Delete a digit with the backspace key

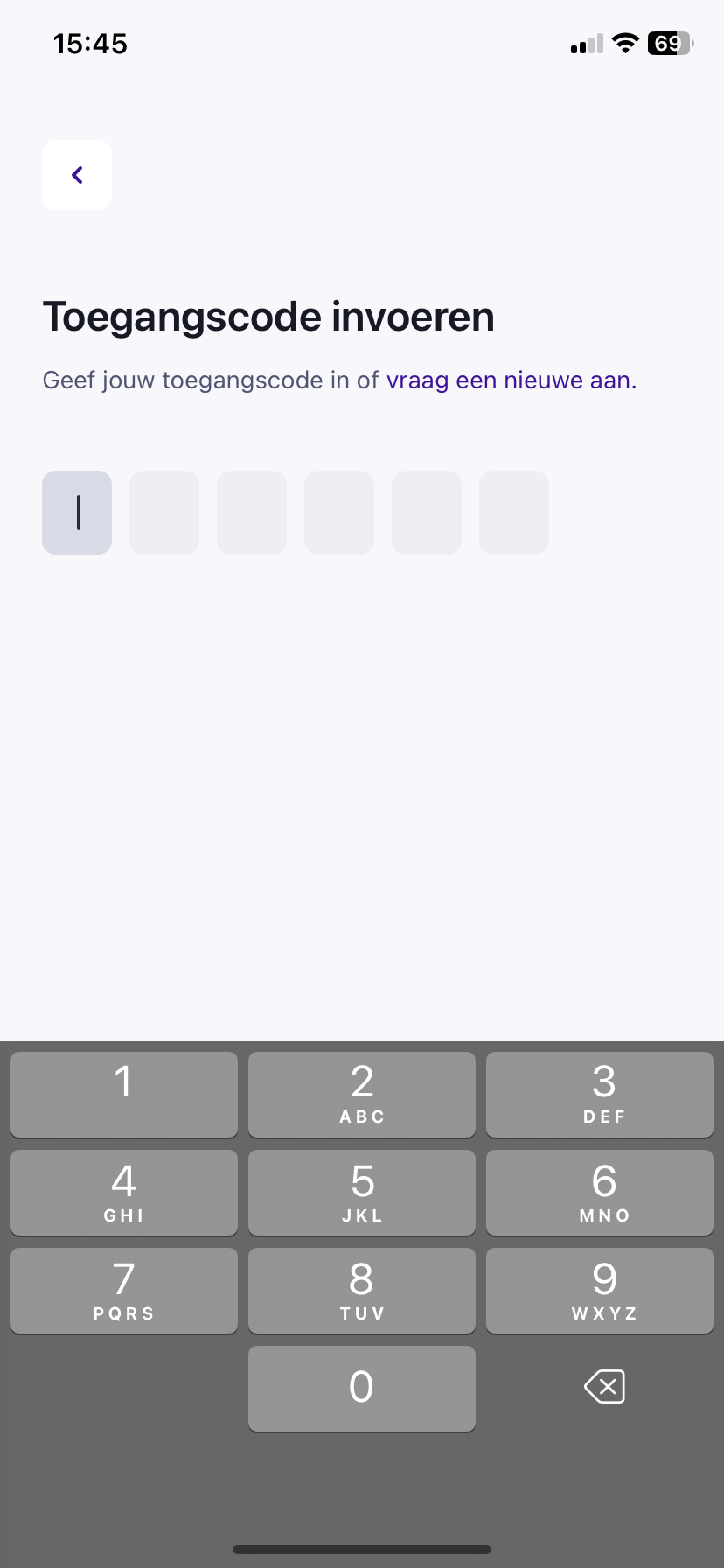tap(604, 1387)
